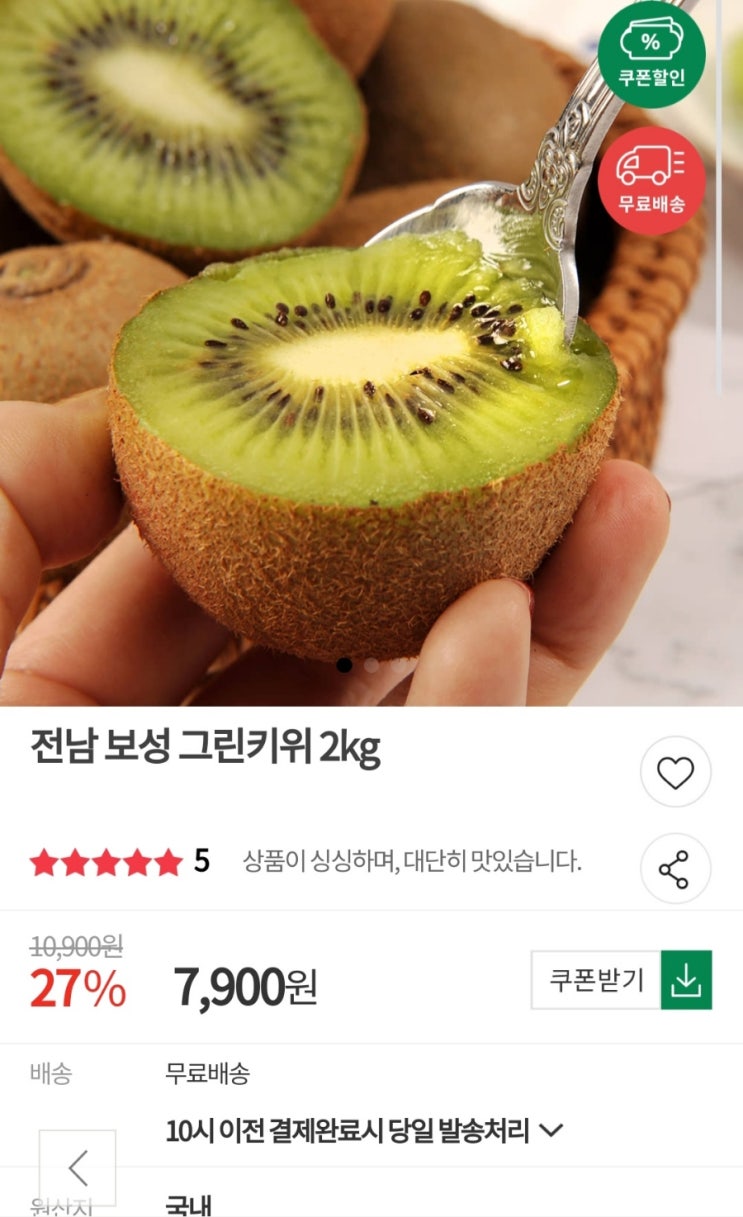Tap the 쿠폰받기 coupon download button
The image size is (743, 1217).
coord(621,980)
